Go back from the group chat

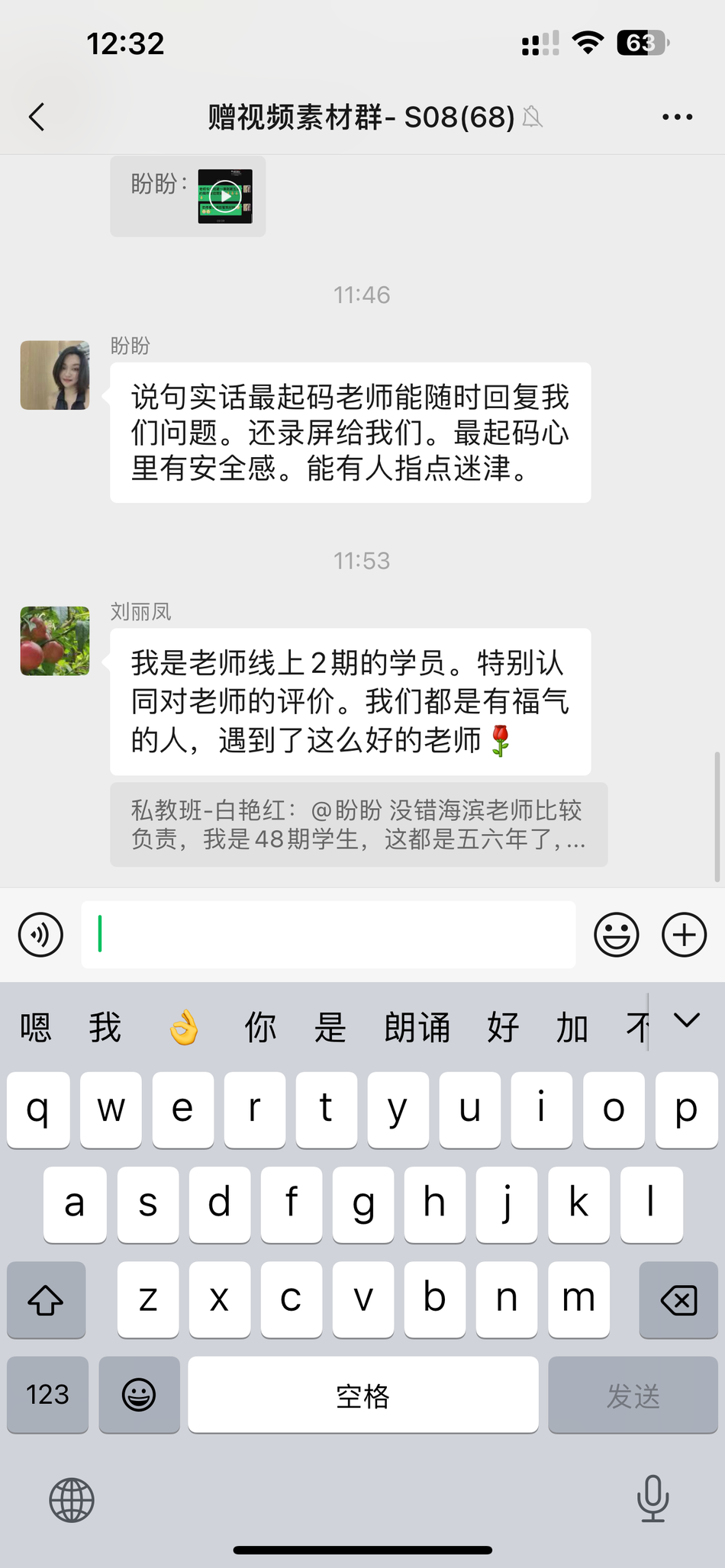[37, 117]
